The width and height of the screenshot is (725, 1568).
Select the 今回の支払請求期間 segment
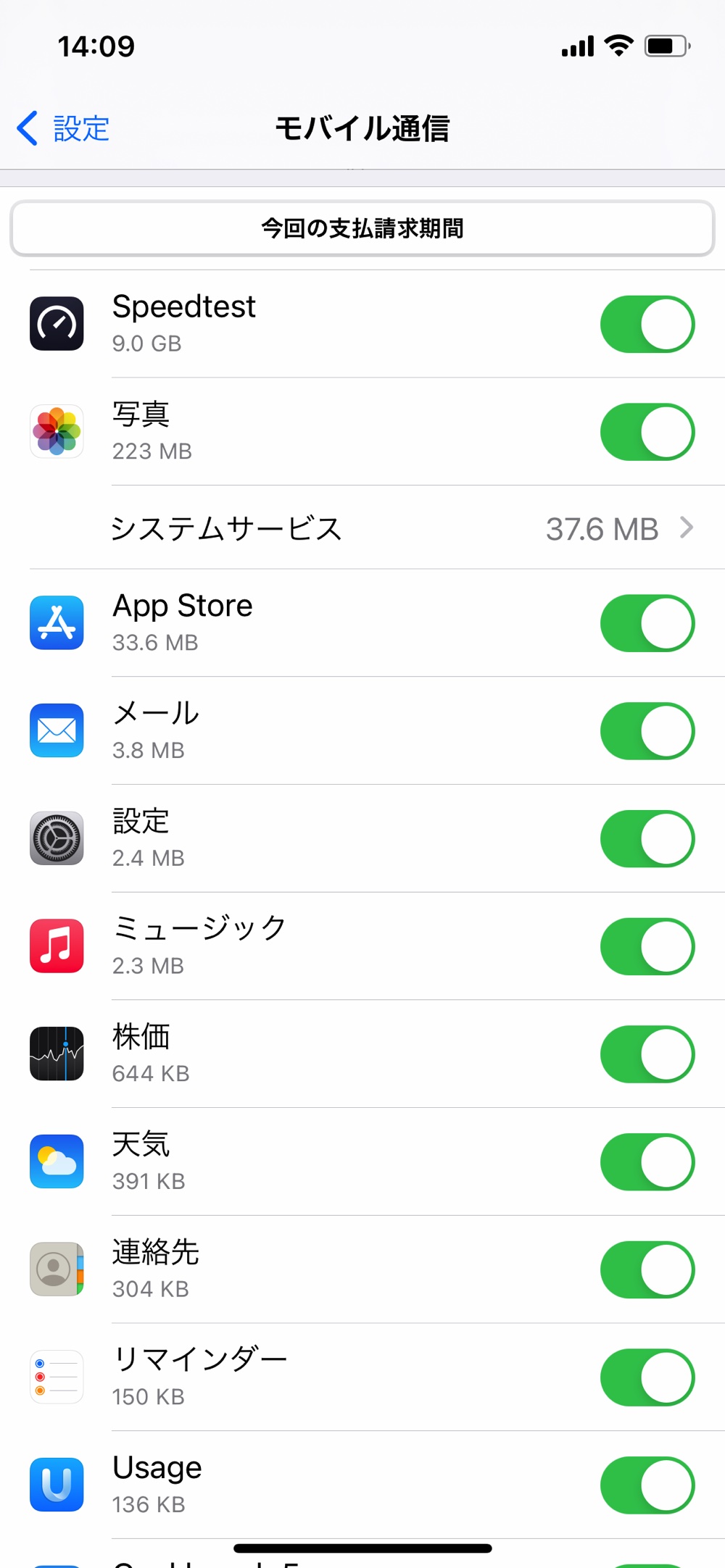(x=362, y=228)
